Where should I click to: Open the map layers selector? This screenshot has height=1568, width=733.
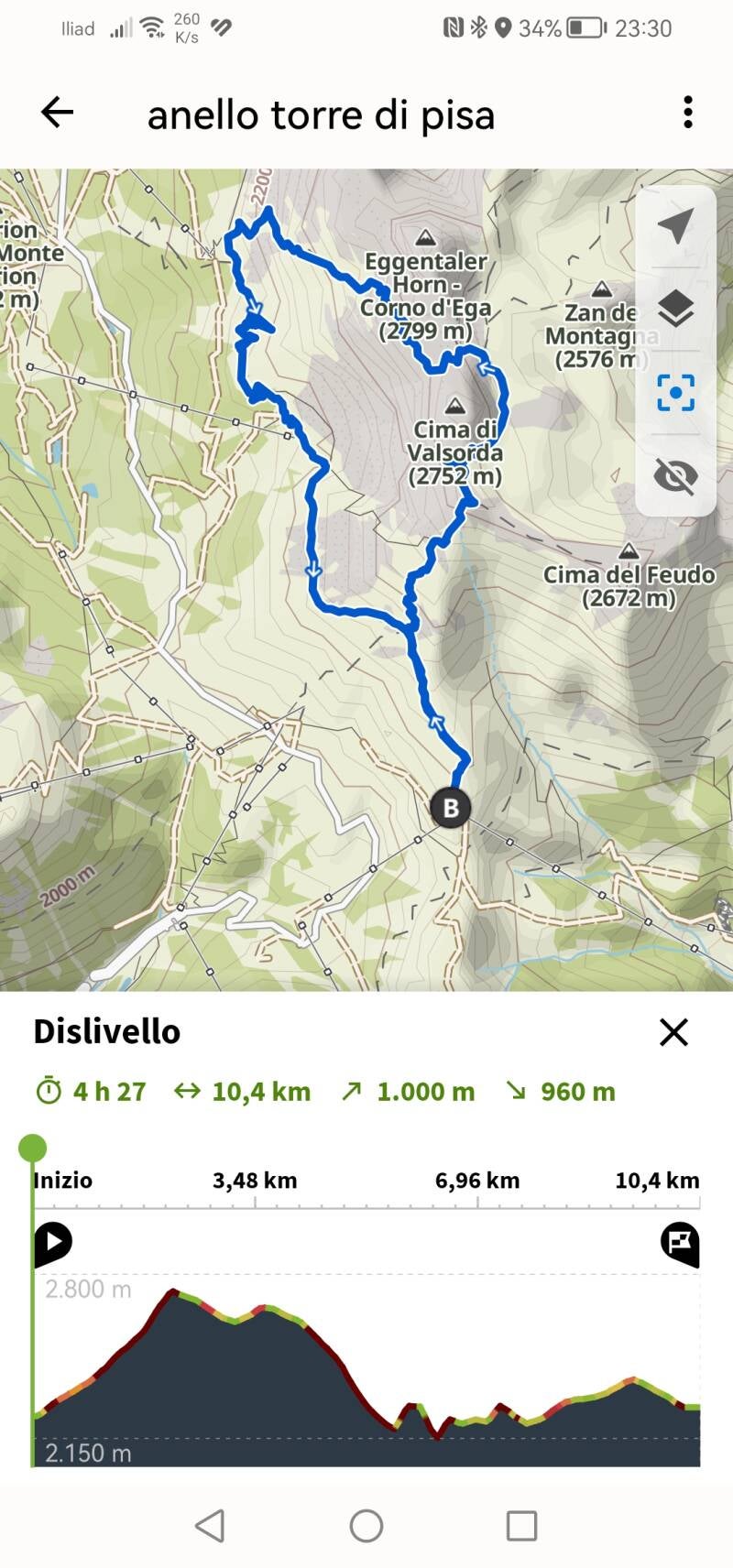pyautogui.click(x=675, y=309)
